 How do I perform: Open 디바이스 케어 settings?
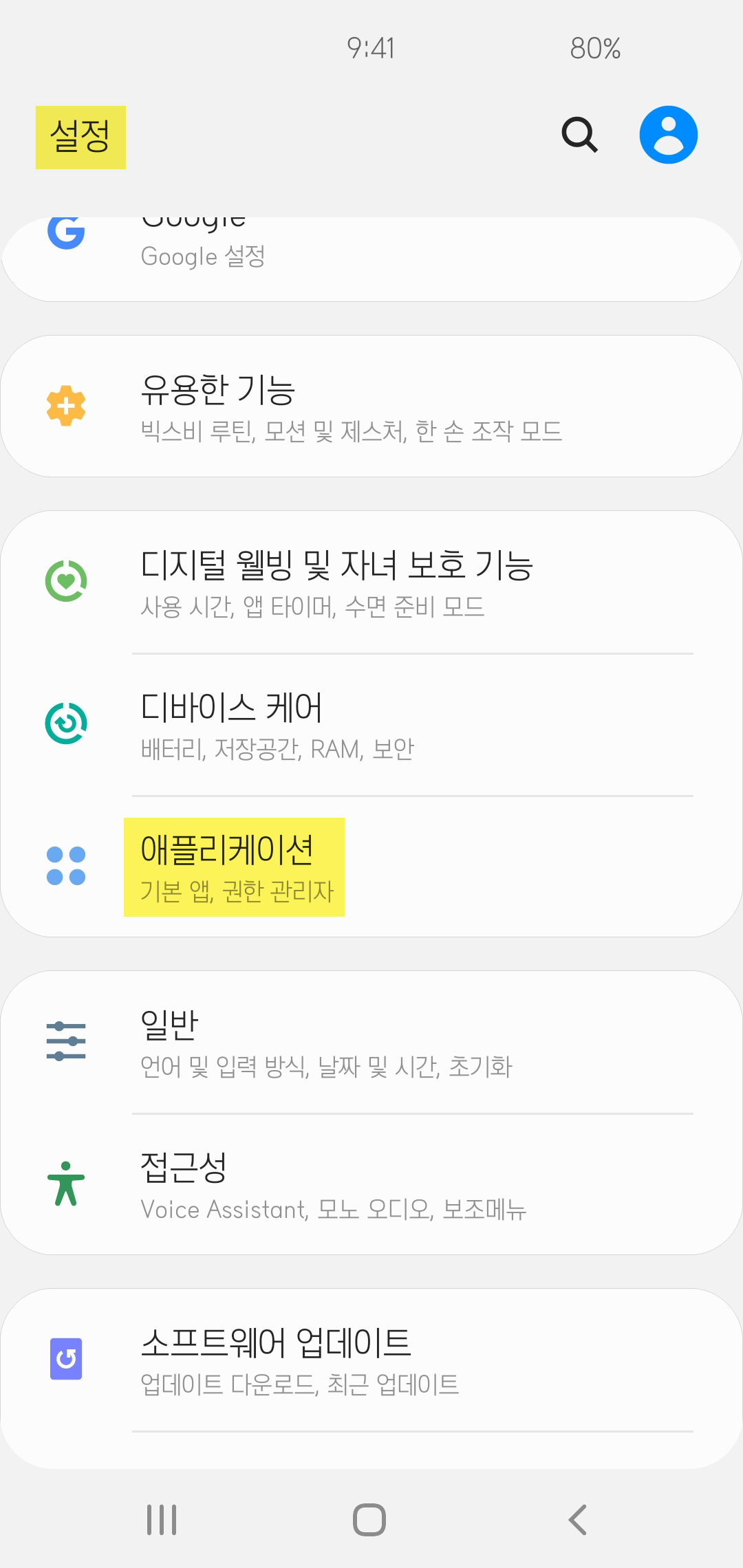tap(371, 725)
